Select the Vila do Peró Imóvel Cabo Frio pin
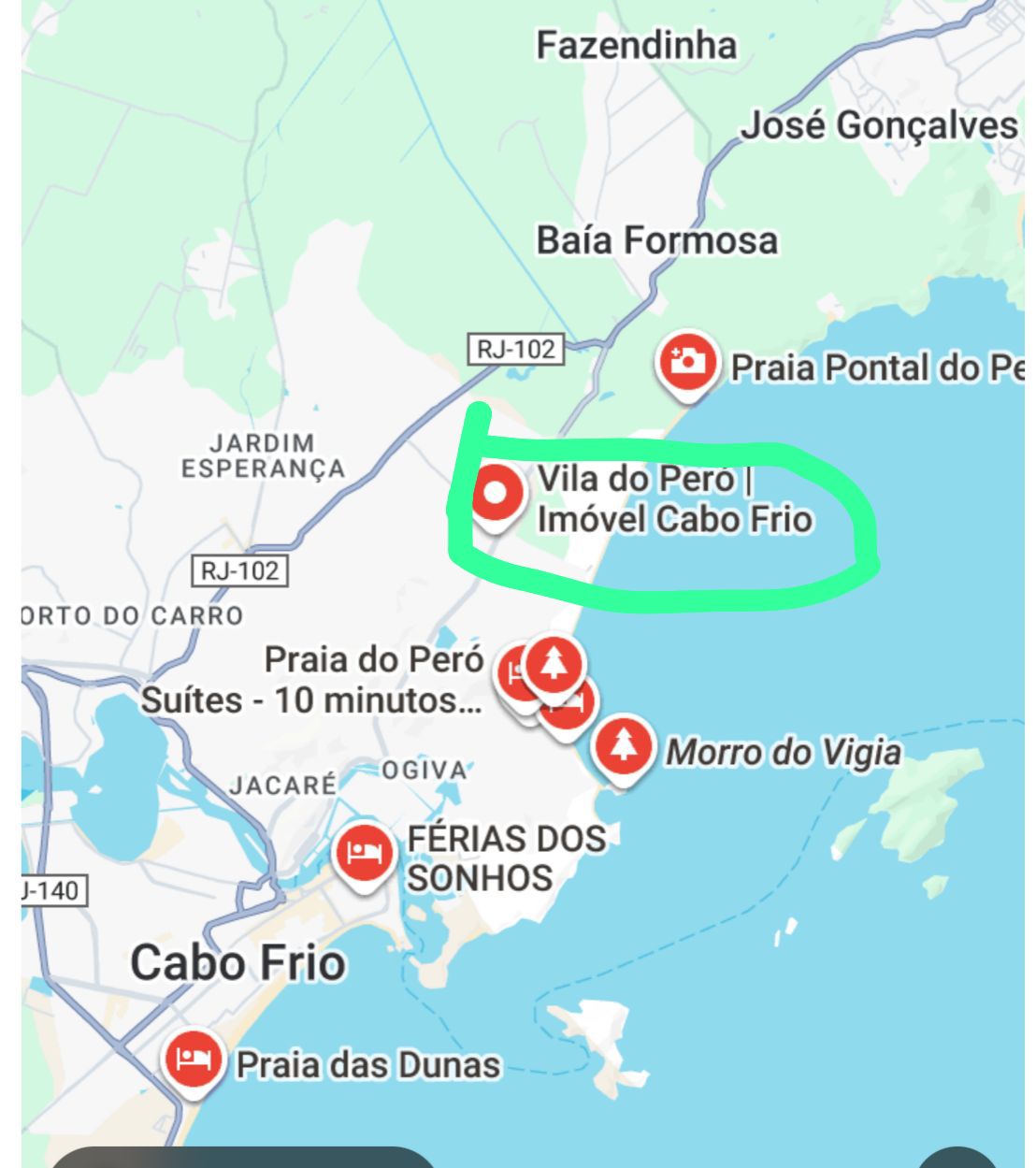1036x1168 pixels. (496, 493)
